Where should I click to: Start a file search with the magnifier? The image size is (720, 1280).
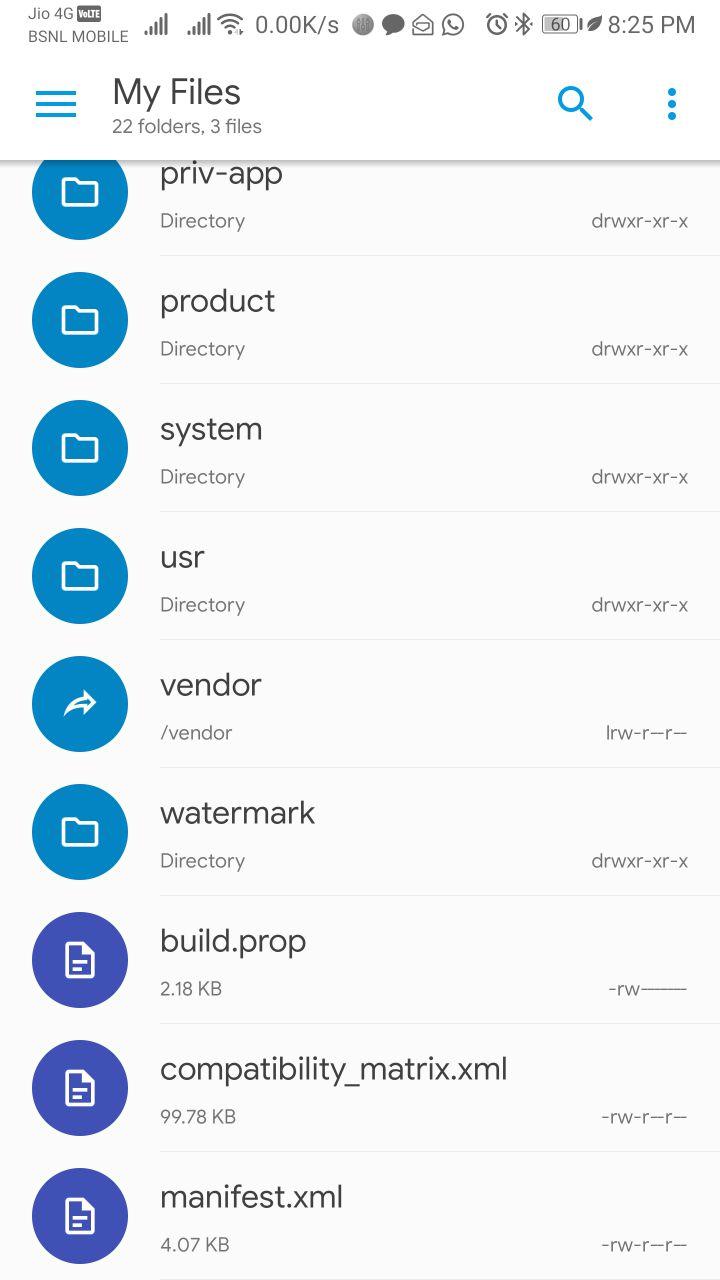coord(575,103)
